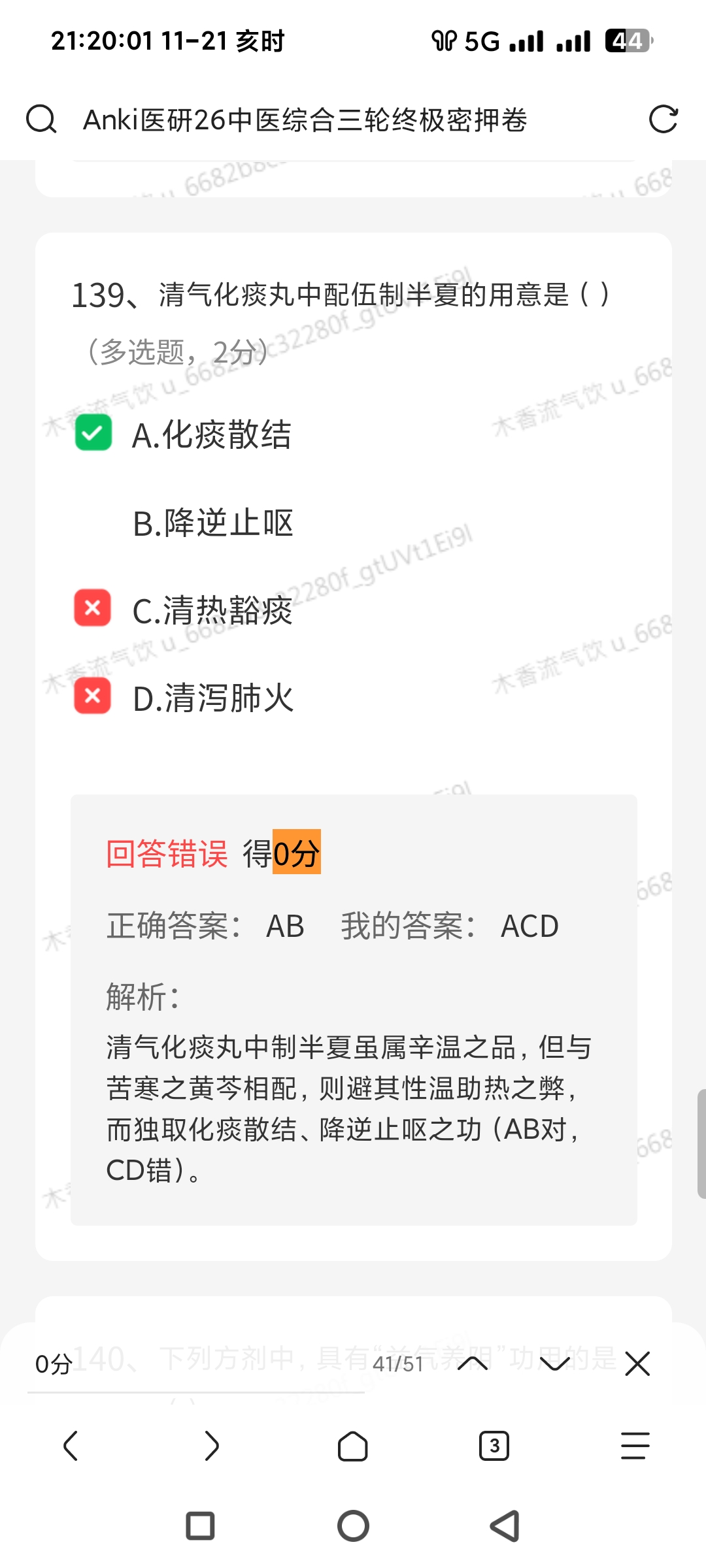Select option A.化痰散结
706x1568 pixels.
(210, 434)
